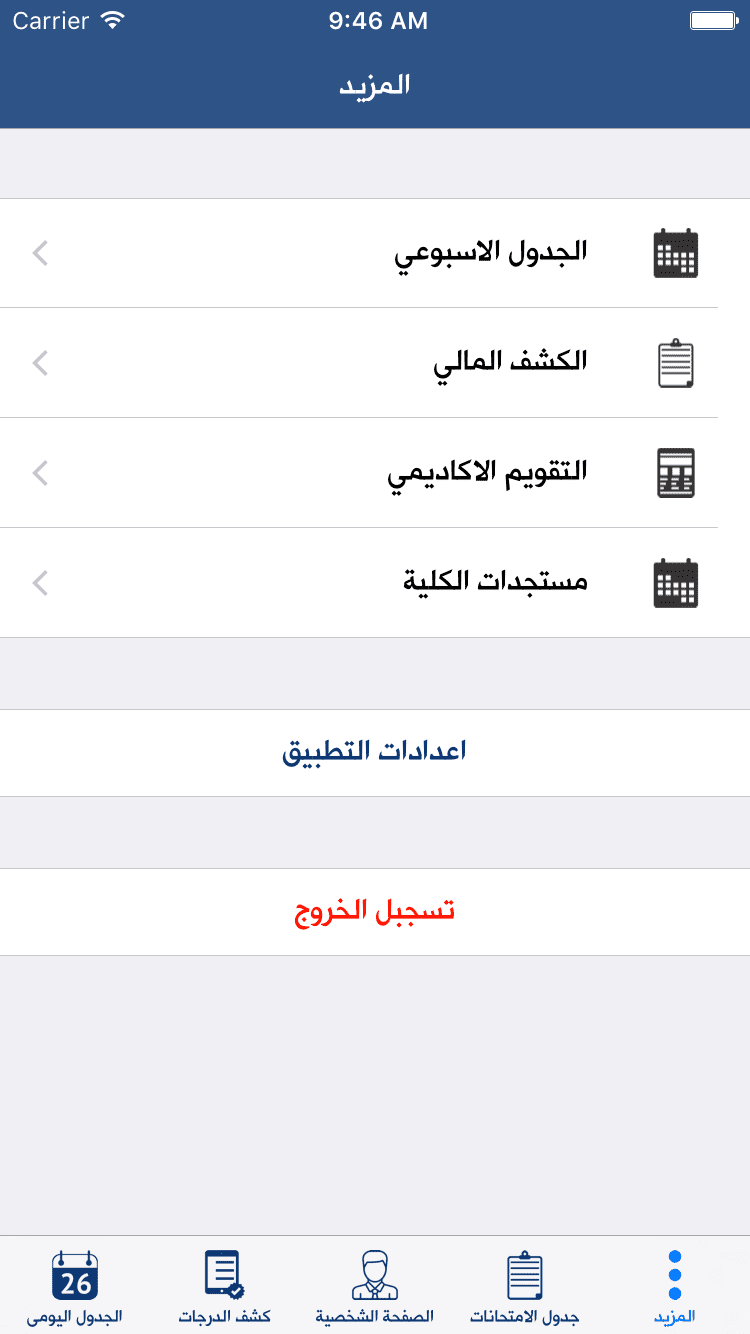The width and height of the screenshot is (750, 1334).
Task: Switch to the الصفحة الشخصية tab
Action: tap(375, 1286)
